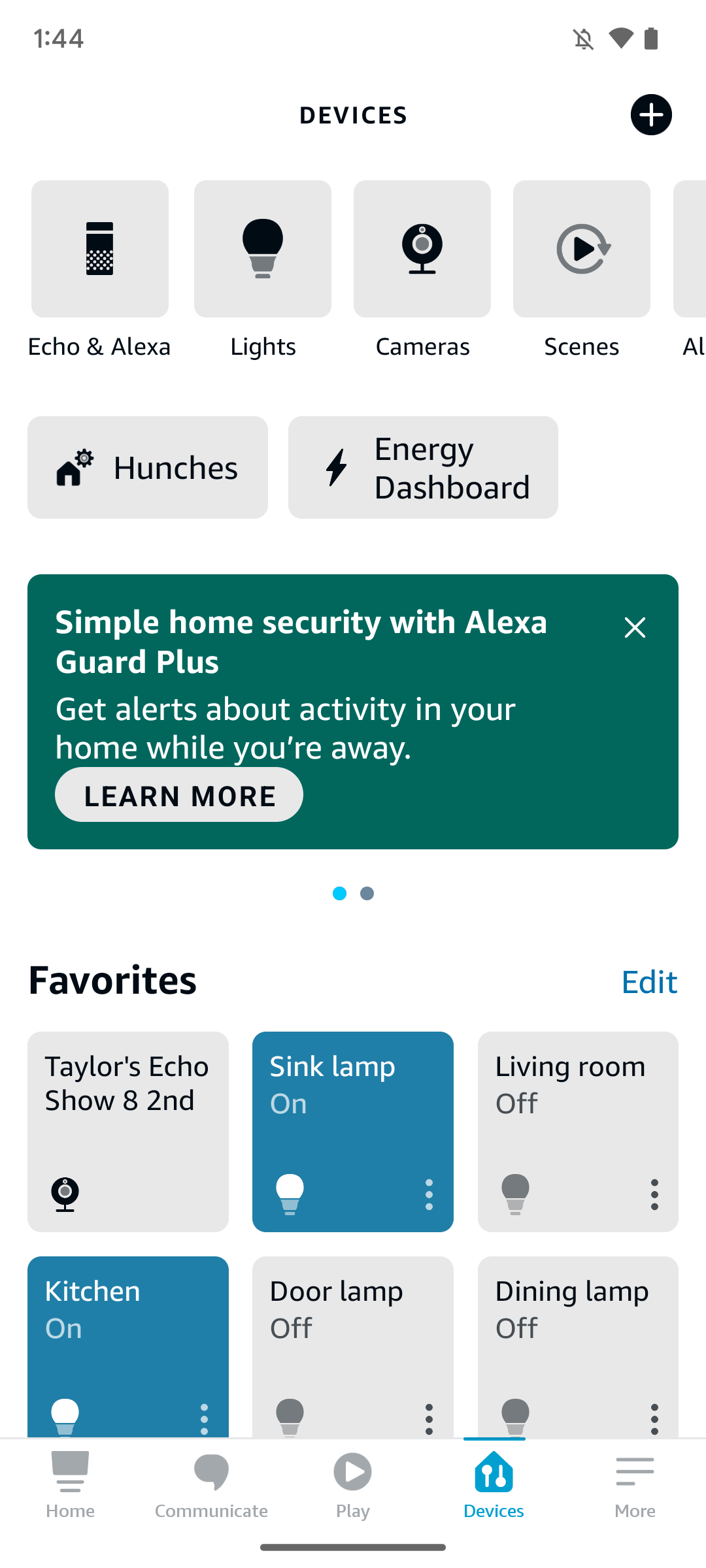Viewport: 706px width, 1568px height.
Task: Turn on the Living room light bulb
Action: tap(515, 1194)
